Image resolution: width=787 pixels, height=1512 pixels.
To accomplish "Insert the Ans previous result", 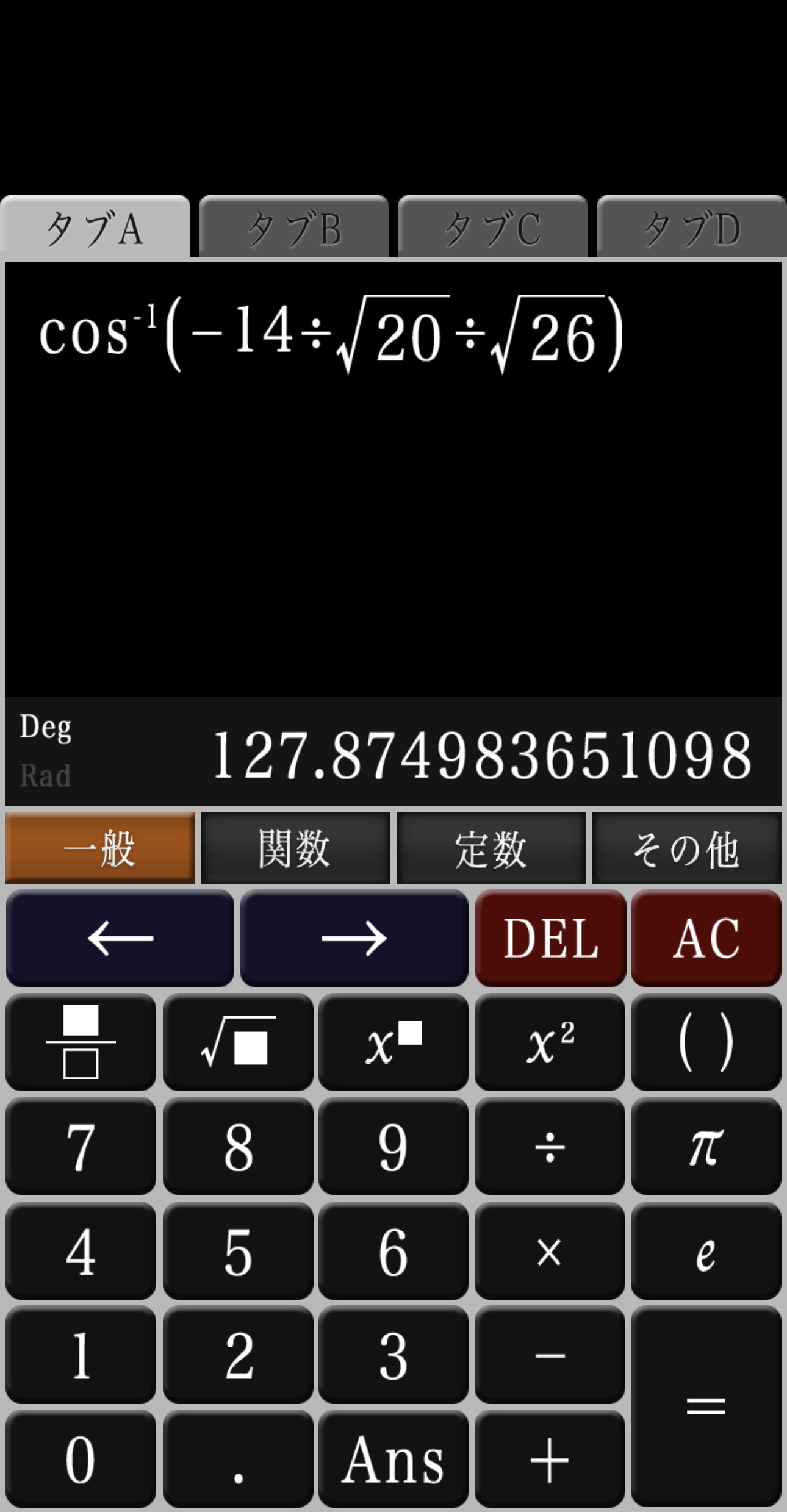I will click(x=393, y=1460).
